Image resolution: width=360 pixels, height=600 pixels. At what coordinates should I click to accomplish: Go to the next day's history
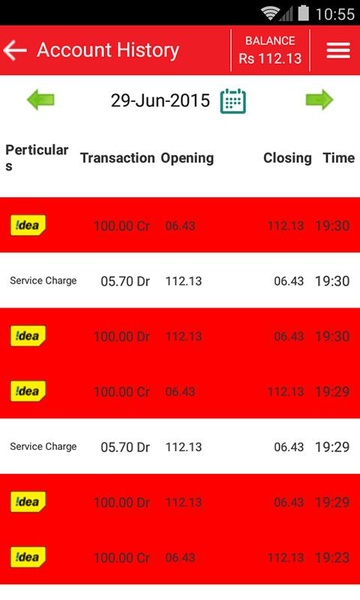319,100
